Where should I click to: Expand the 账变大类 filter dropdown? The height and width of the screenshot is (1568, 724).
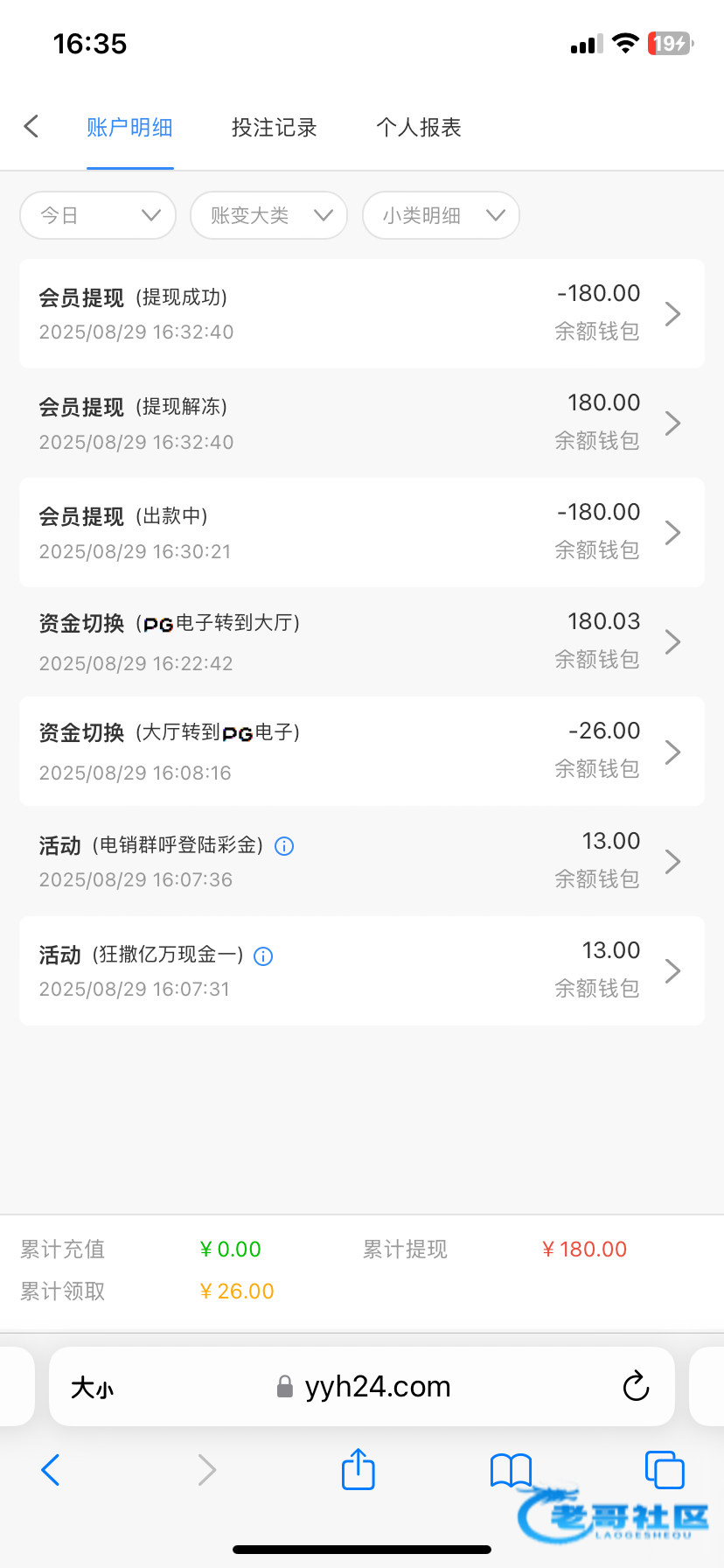[x=268, y=215]
